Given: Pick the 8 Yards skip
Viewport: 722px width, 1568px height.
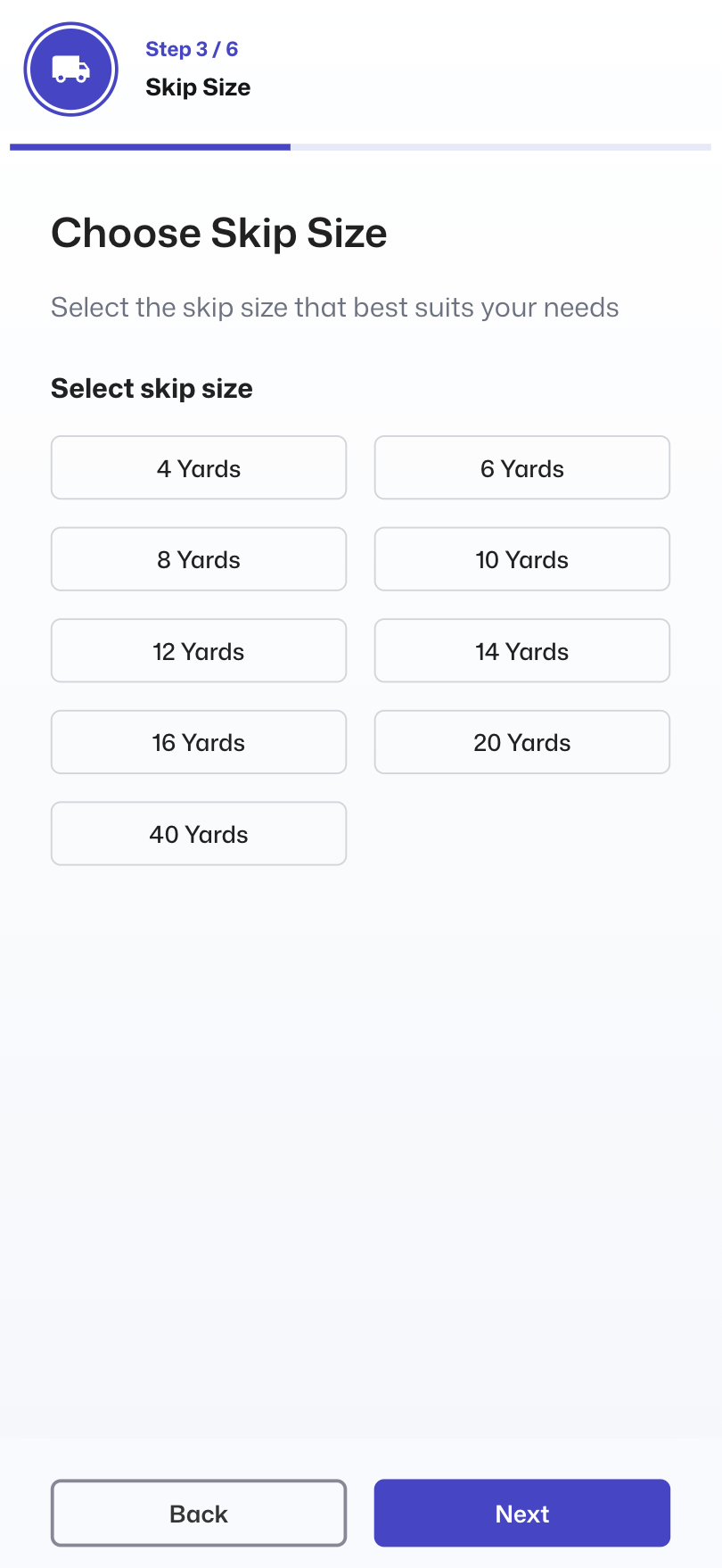Looking at the screenshot, I should [x=199, y=559].
